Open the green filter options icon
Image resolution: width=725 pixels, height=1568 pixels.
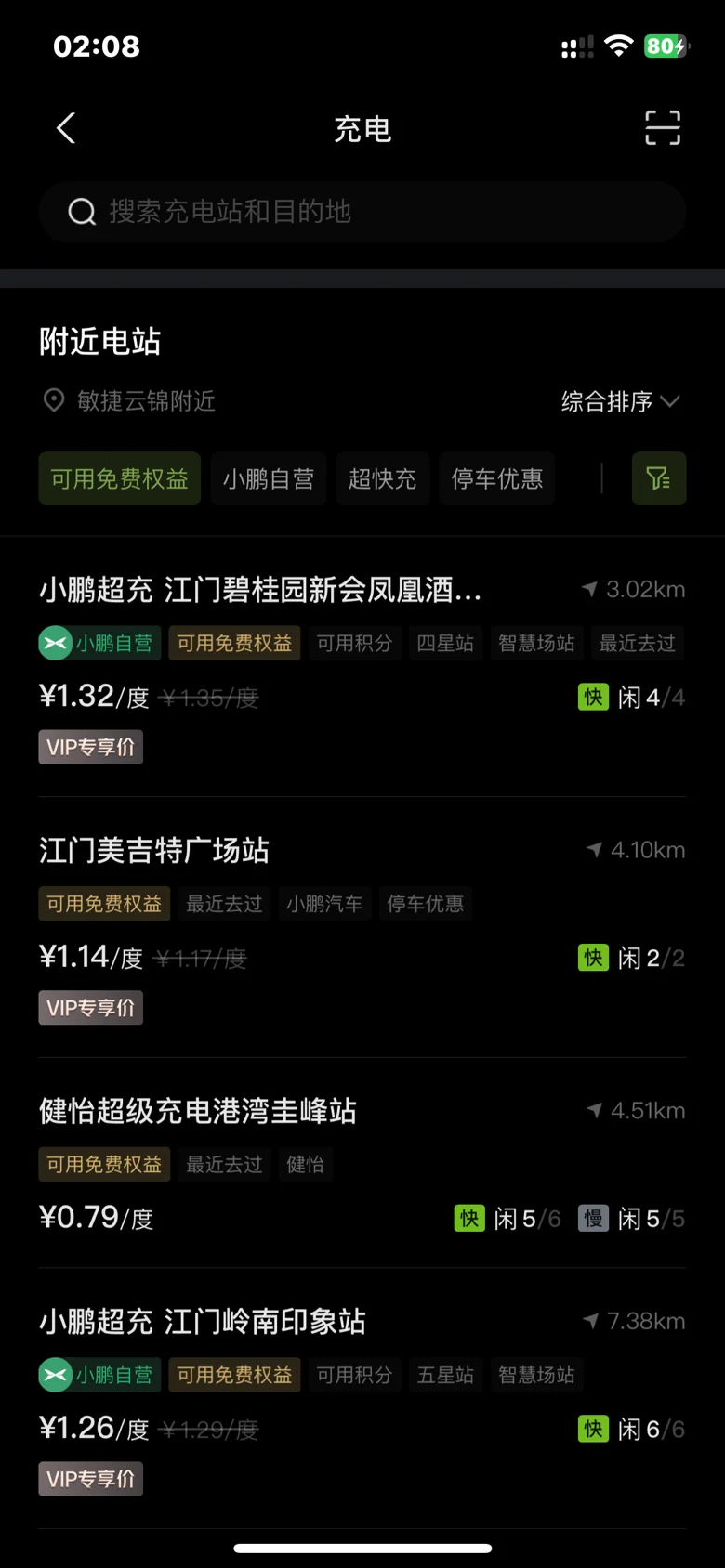(x=659, y=478)
